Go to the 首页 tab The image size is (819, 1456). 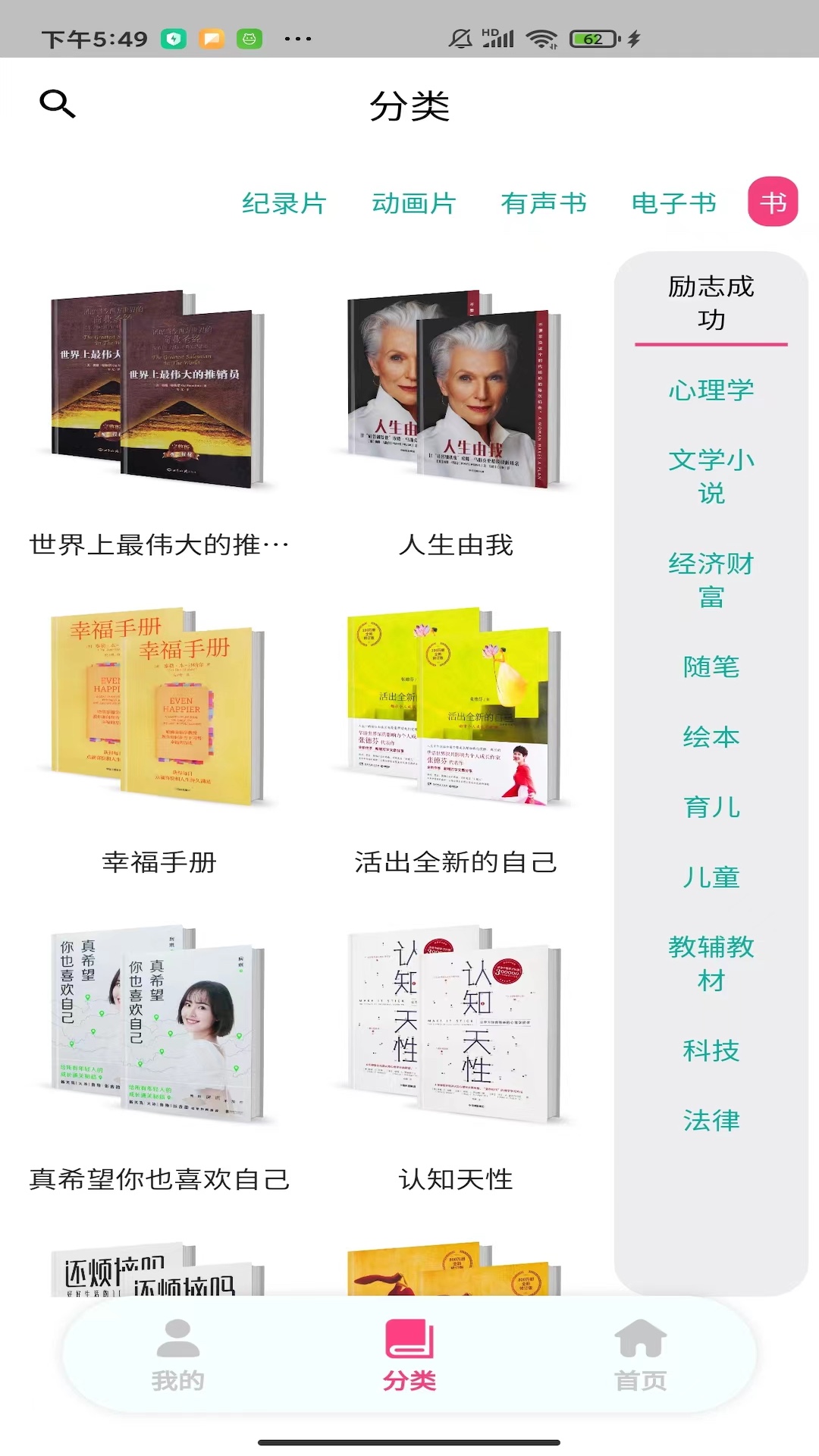pyautogui.click(x=640, y=1355)
